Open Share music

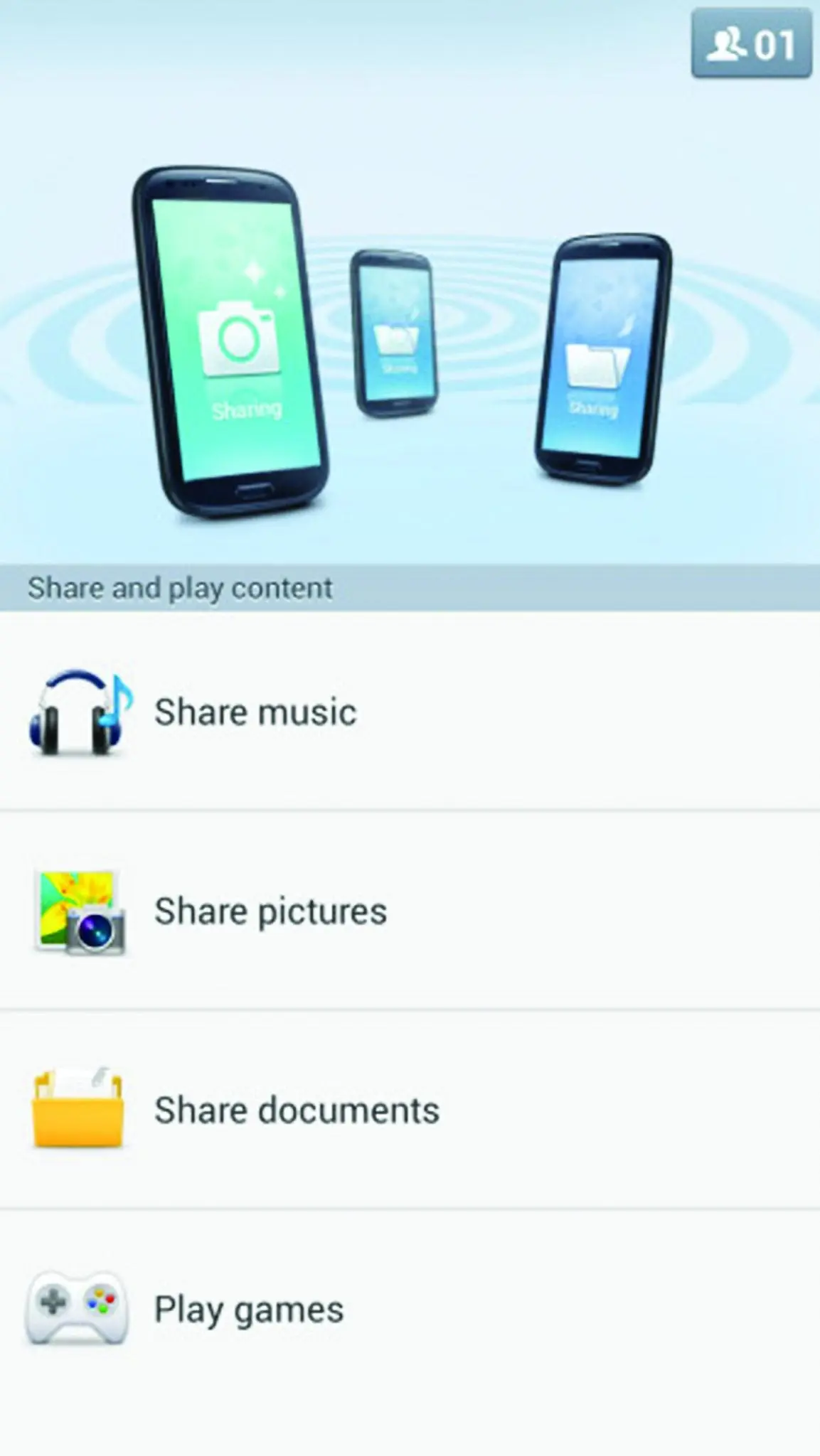coord(410,711)
